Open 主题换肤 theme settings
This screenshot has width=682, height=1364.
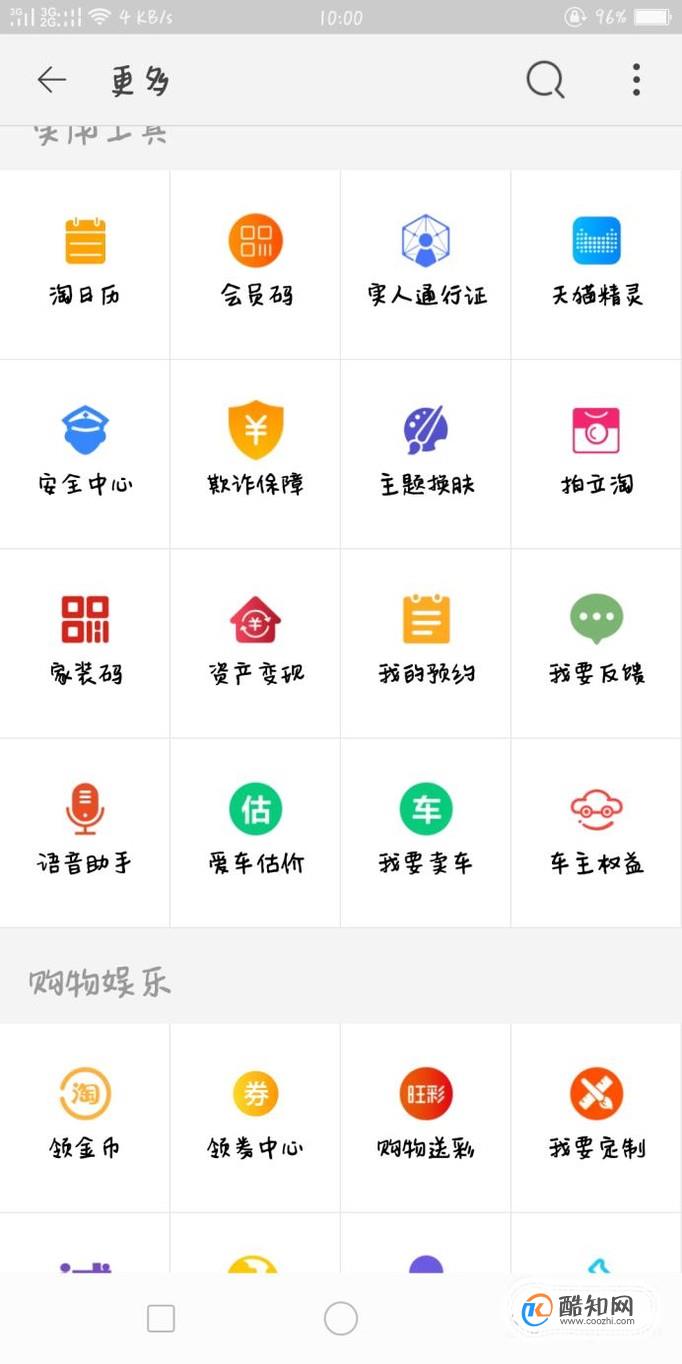click(426, 454)
